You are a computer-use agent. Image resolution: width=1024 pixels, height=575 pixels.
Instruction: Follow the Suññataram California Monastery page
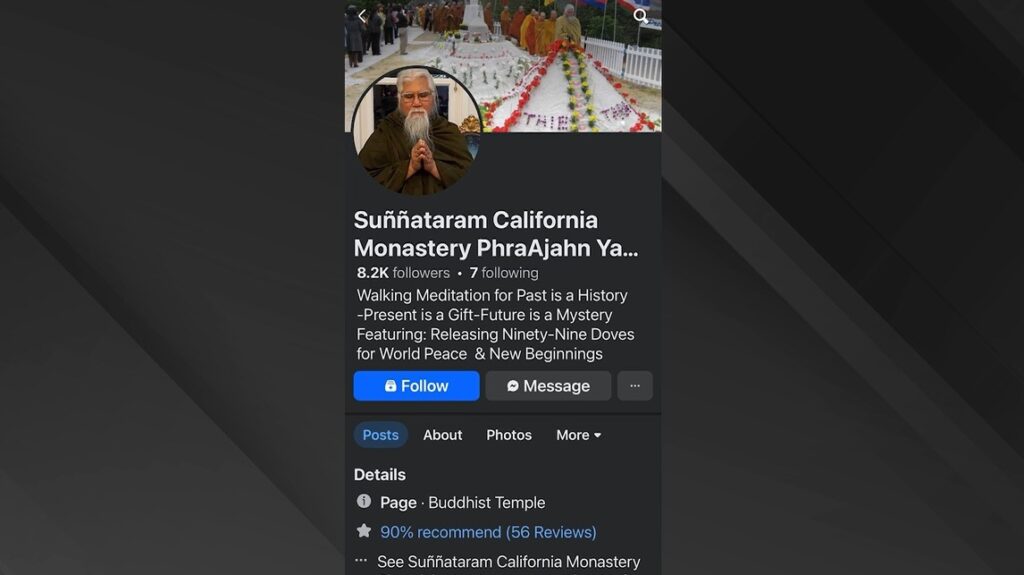pyautogui.click(x=416, y=386)
